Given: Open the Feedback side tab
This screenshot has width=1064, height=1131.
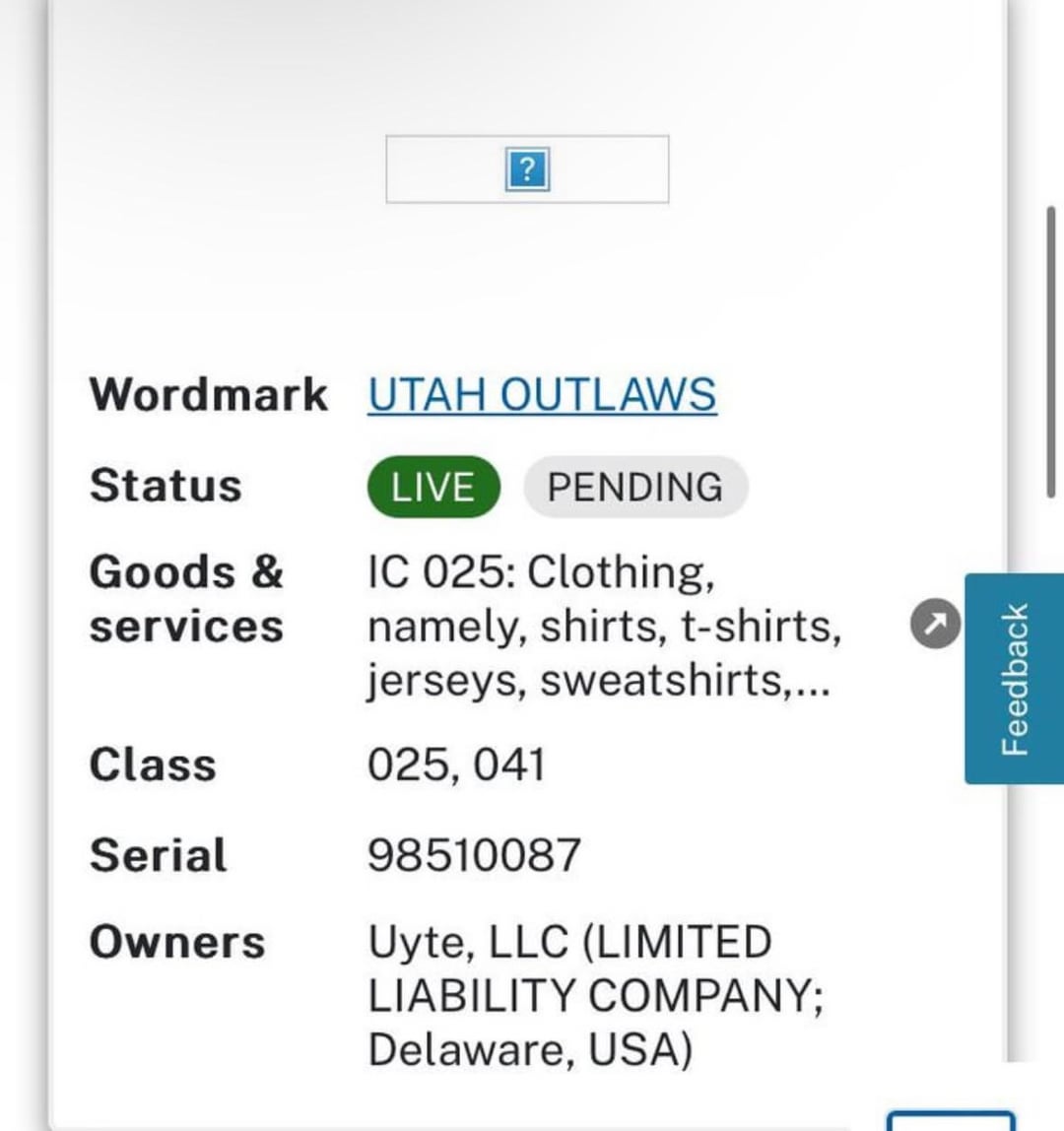Looking at the screenshot, I should pos(1014,679).
